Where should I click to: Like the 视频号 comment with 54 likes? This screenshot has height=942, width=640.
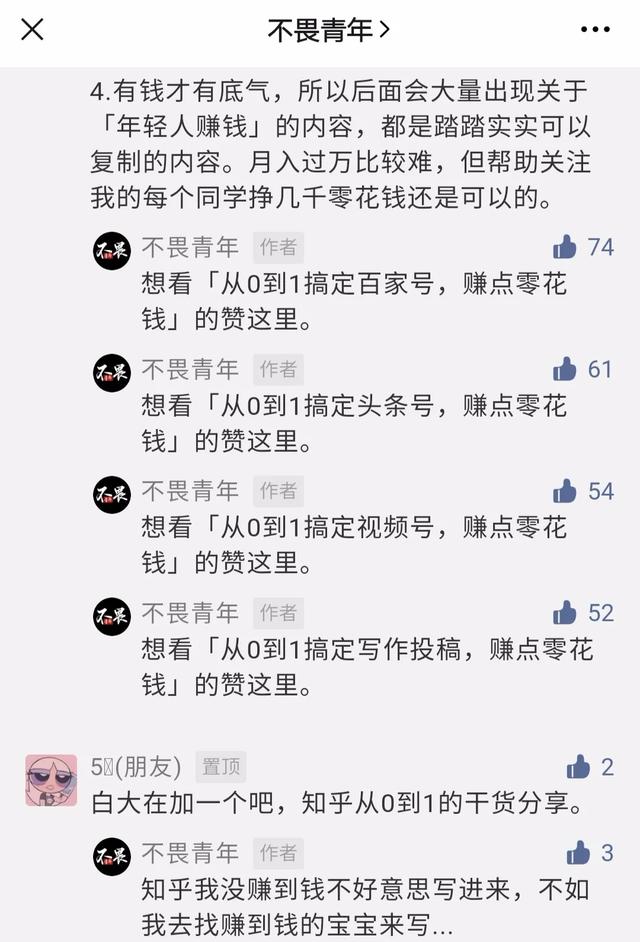566,491
